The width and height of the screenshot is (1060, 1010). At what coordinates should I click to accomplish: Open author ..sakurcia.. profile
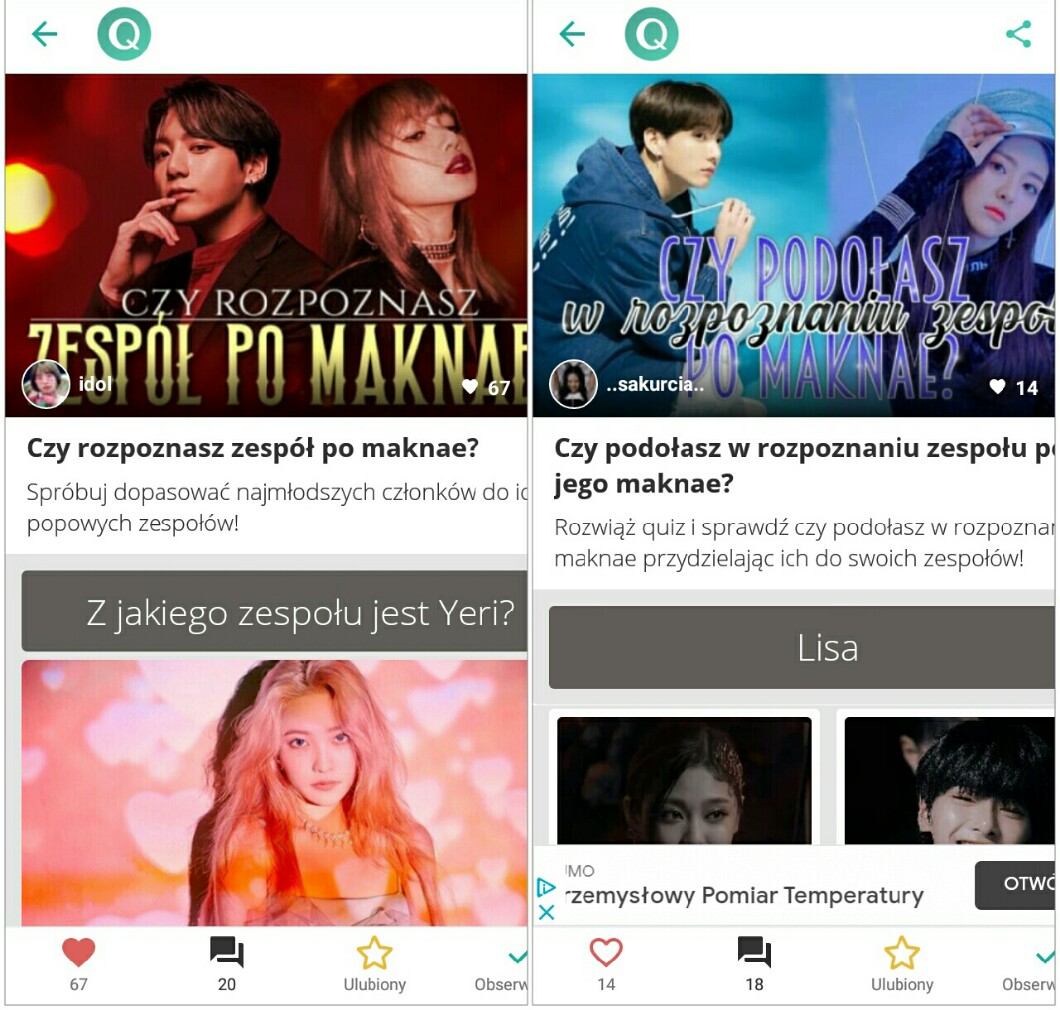(573, 385)
